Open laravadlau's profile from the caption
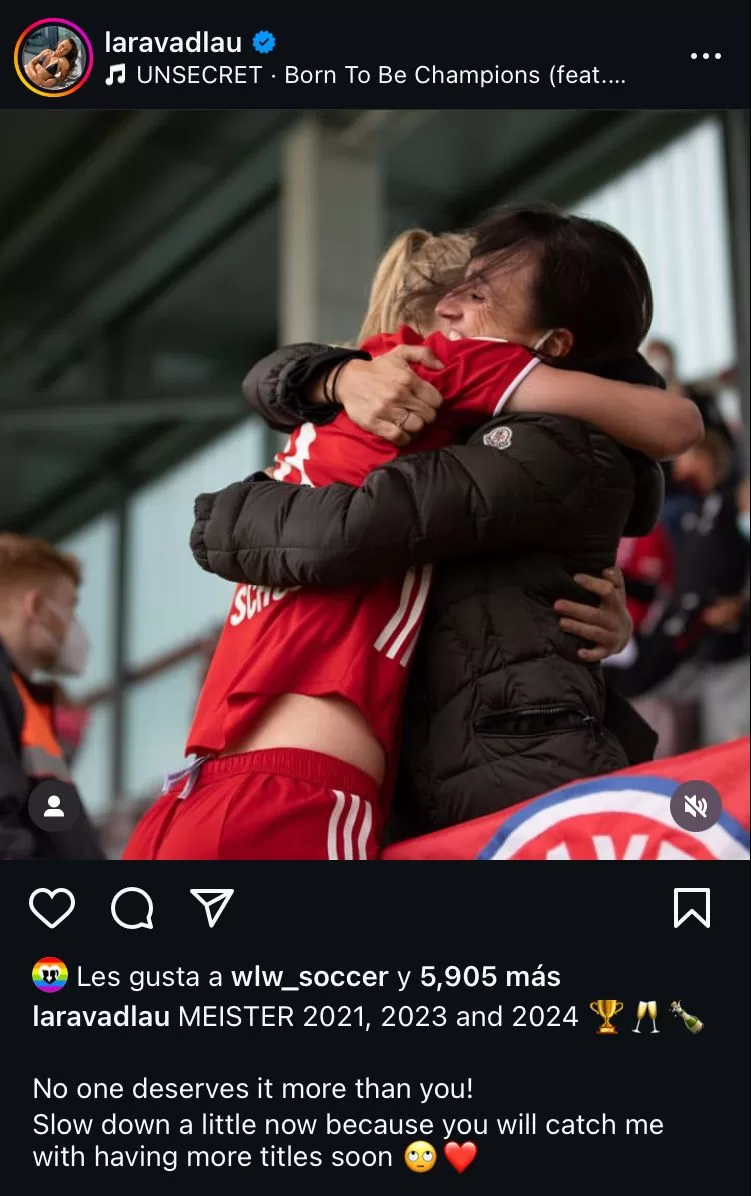 (x=101, y=1017)
